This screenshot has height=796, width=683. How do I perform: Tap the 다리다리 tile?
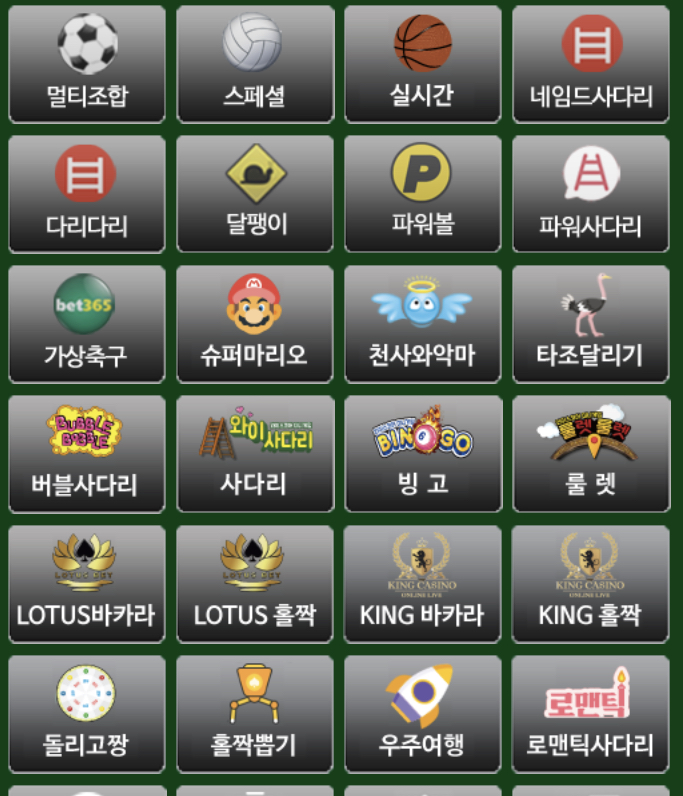coord(87,194)
